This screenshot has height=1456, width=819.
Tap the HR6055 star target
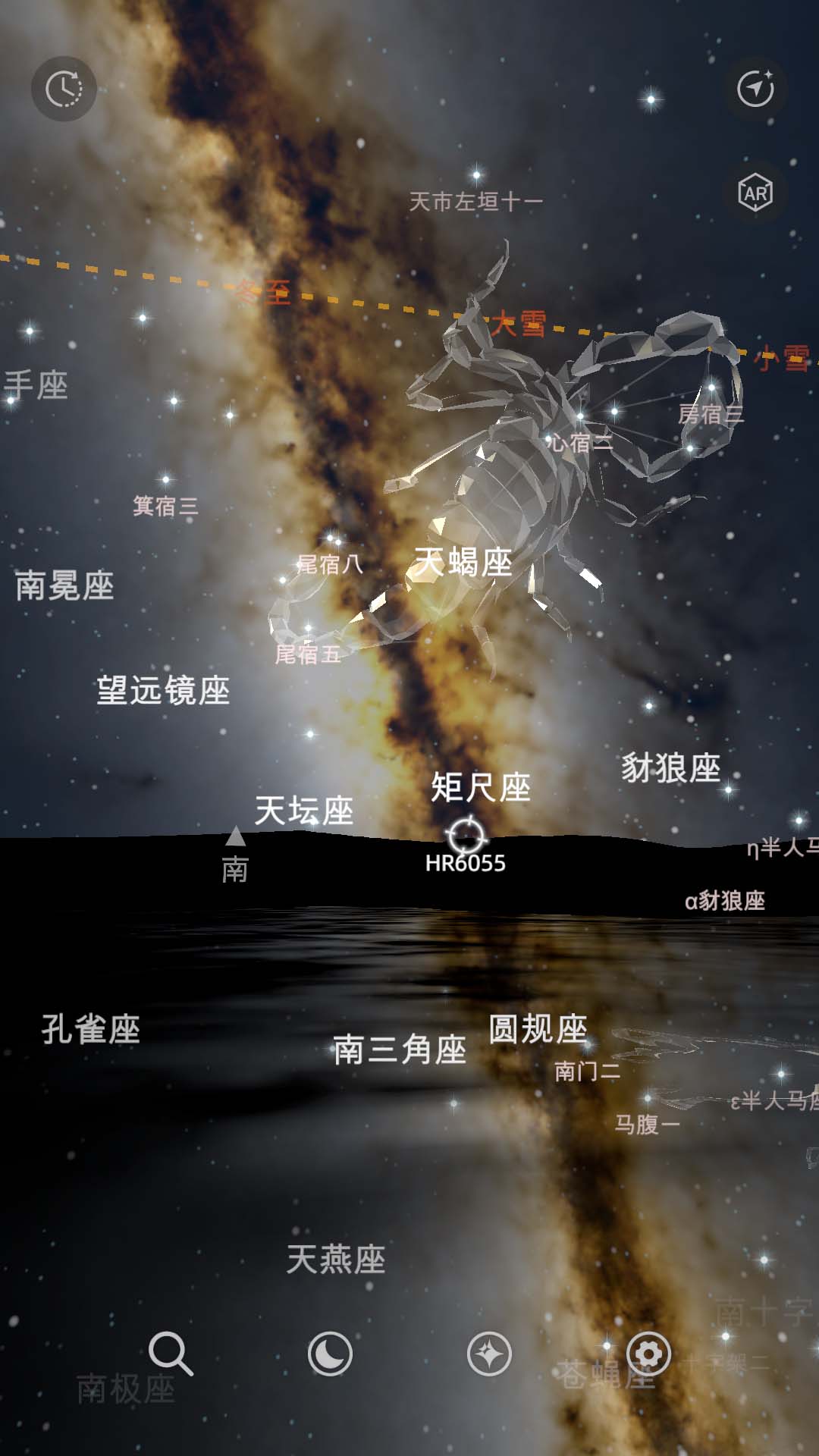465,836
